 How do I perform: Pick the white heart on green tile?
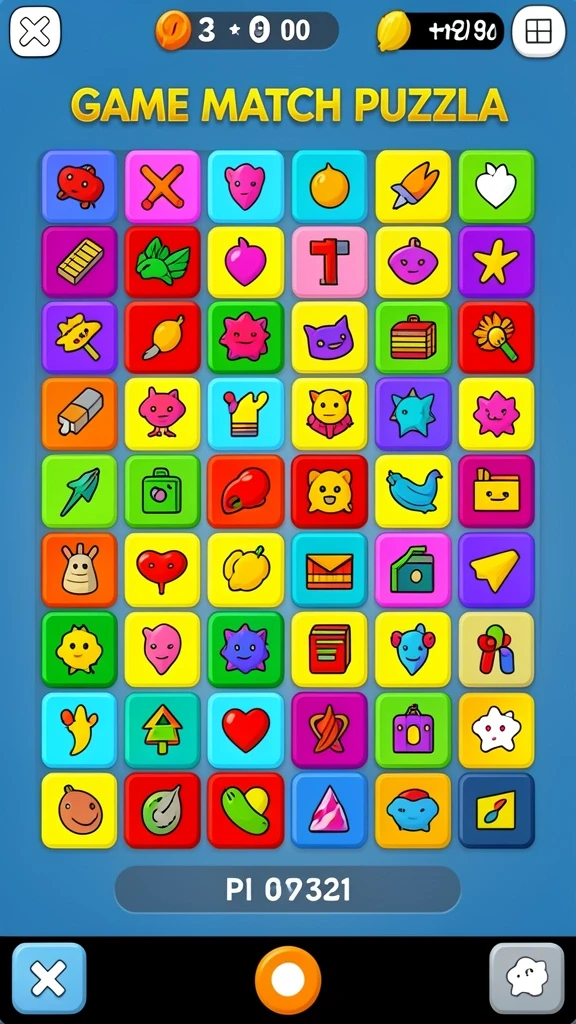coord(496,186)
